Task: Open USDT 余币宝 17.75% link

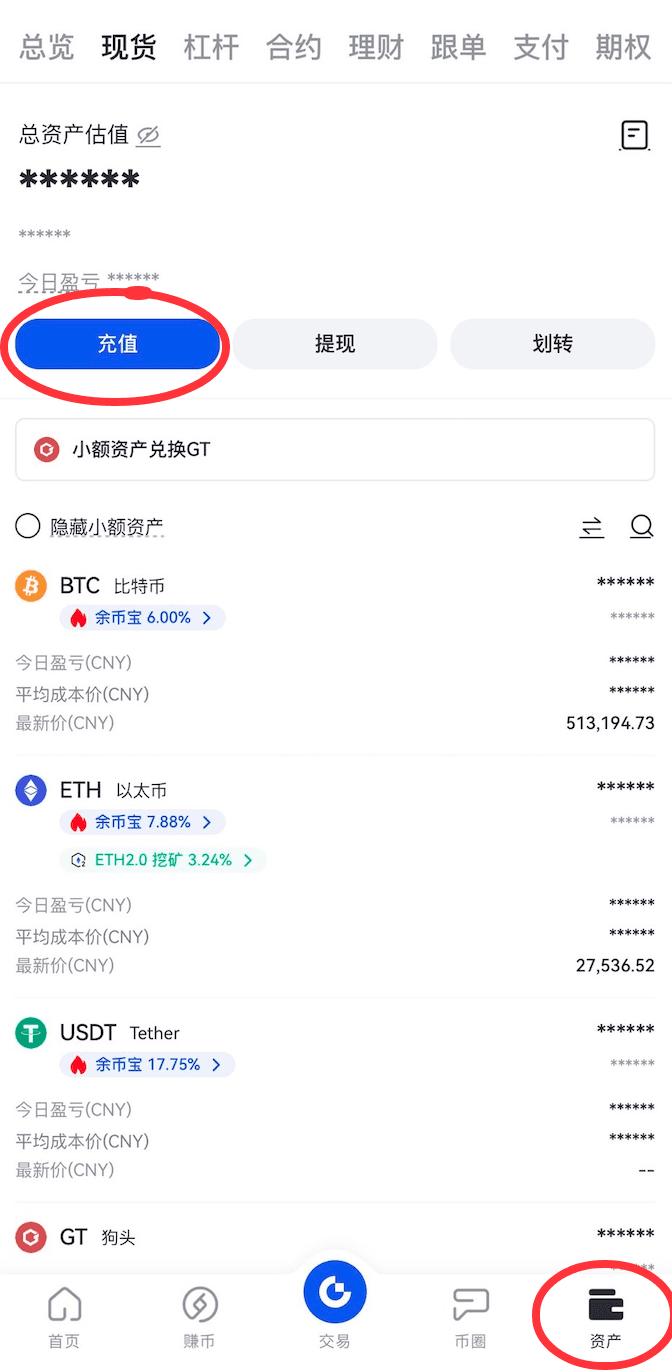Action: click(x=148, y=1065)
